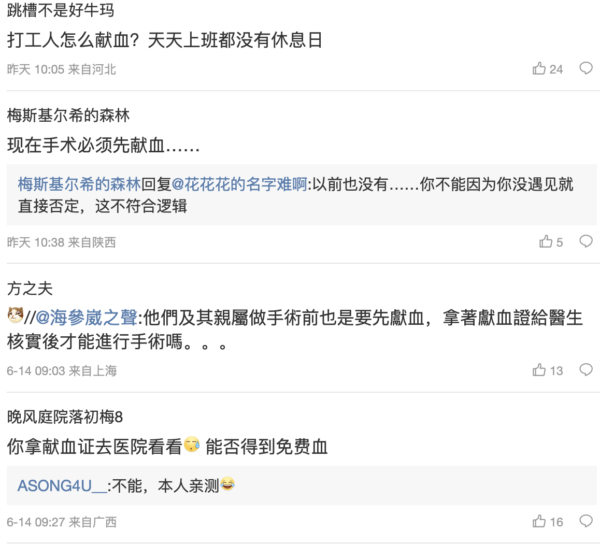
Task: Open the profile of 晚风庭院落初梅8
Action: pos(62,416)
